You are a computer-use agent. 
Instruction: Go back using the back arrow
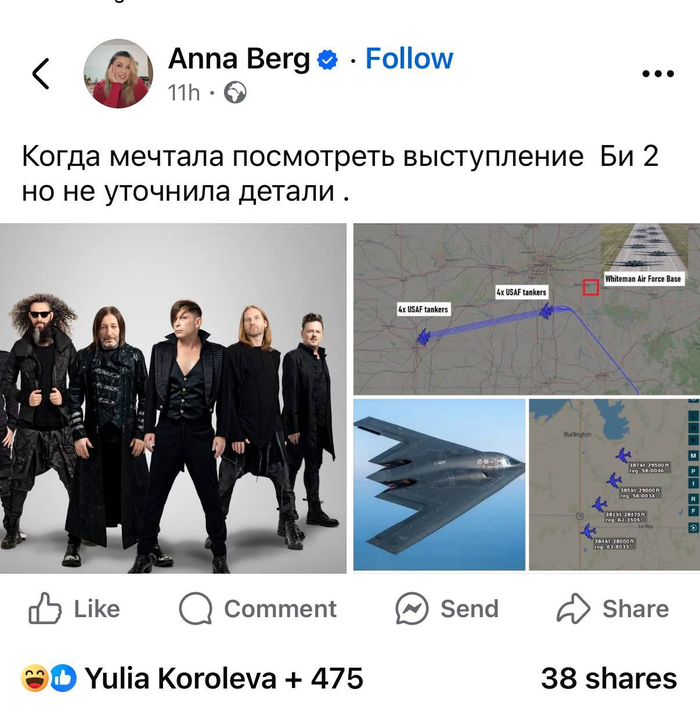pyautogui.click(x=41, y=73)
